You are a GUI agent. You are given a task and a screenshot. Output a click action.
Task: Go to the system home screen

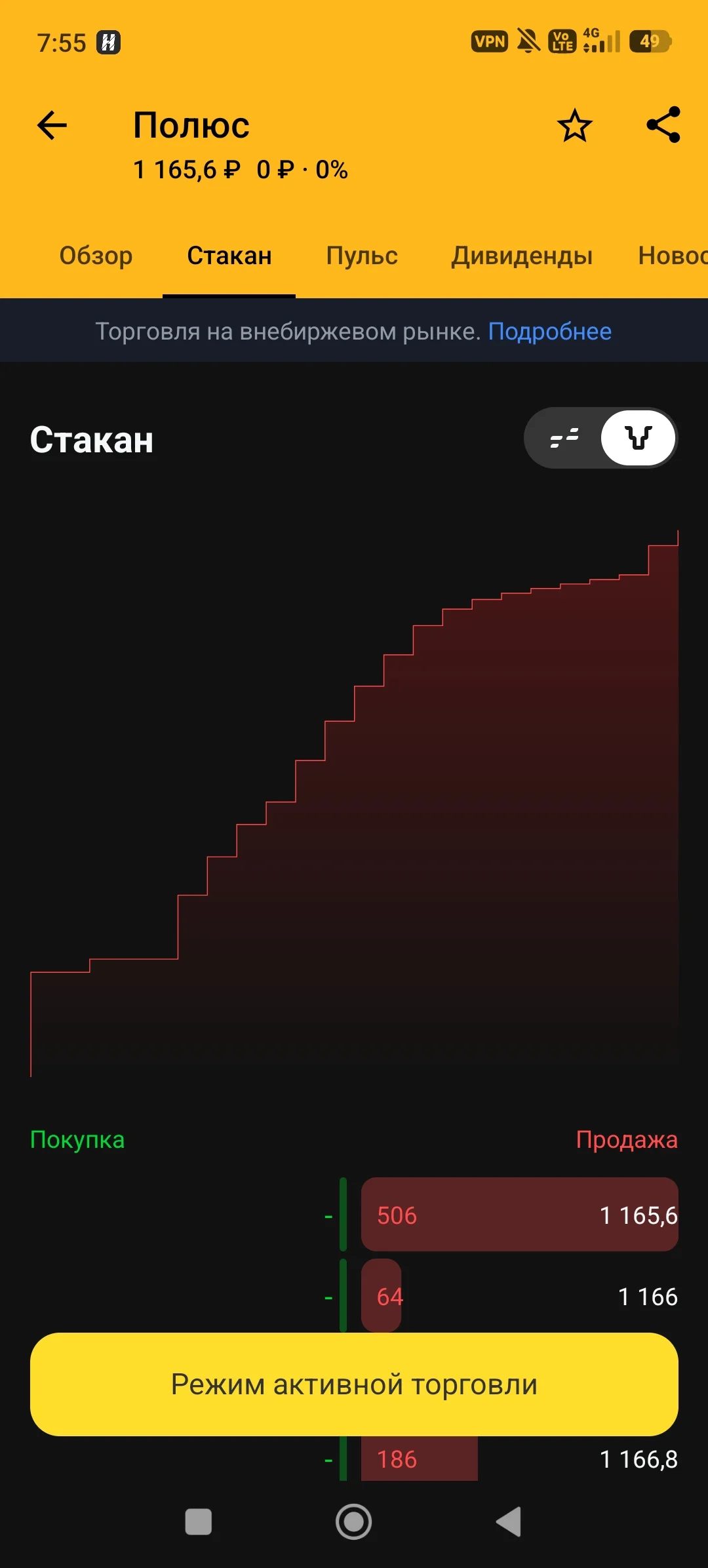[x=354, y=1521]
